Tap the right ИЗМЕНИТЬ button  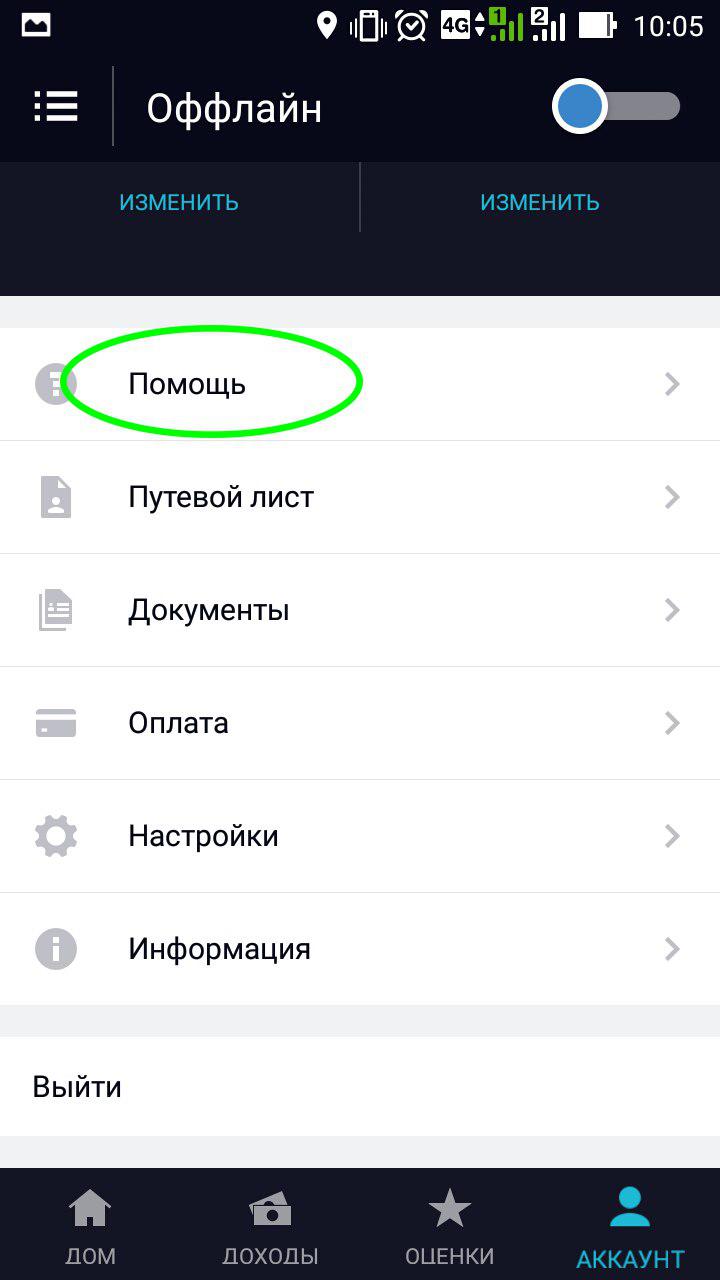coord(539,202)
